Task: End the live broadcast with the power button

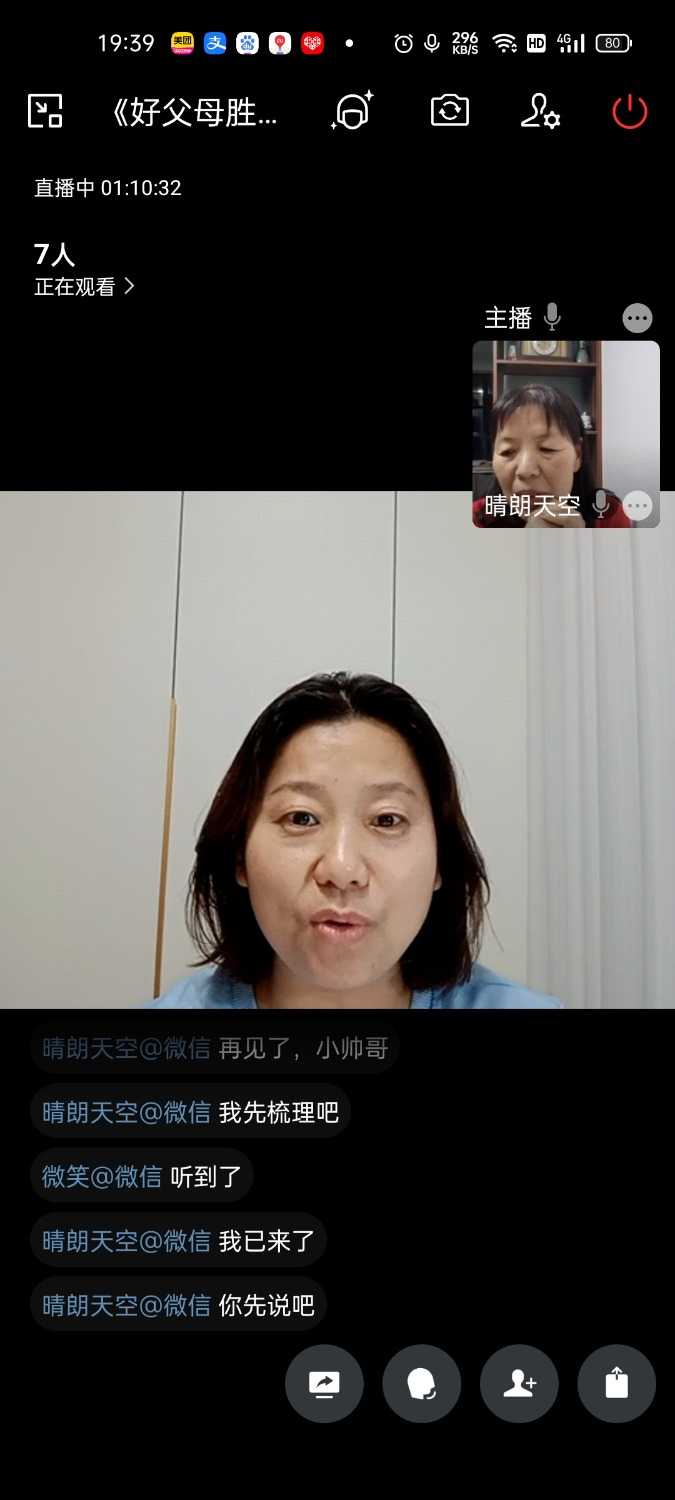Action: [x=630, y=112]
